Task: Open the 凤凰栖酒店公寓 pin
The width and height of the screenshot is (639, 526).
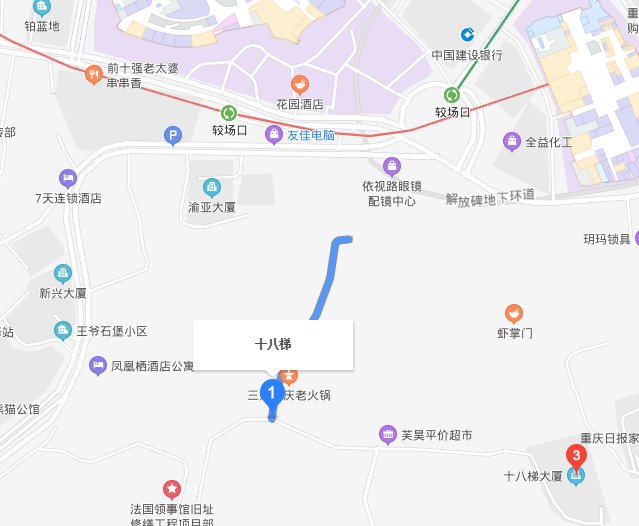Action: click(x=98, y=366)
